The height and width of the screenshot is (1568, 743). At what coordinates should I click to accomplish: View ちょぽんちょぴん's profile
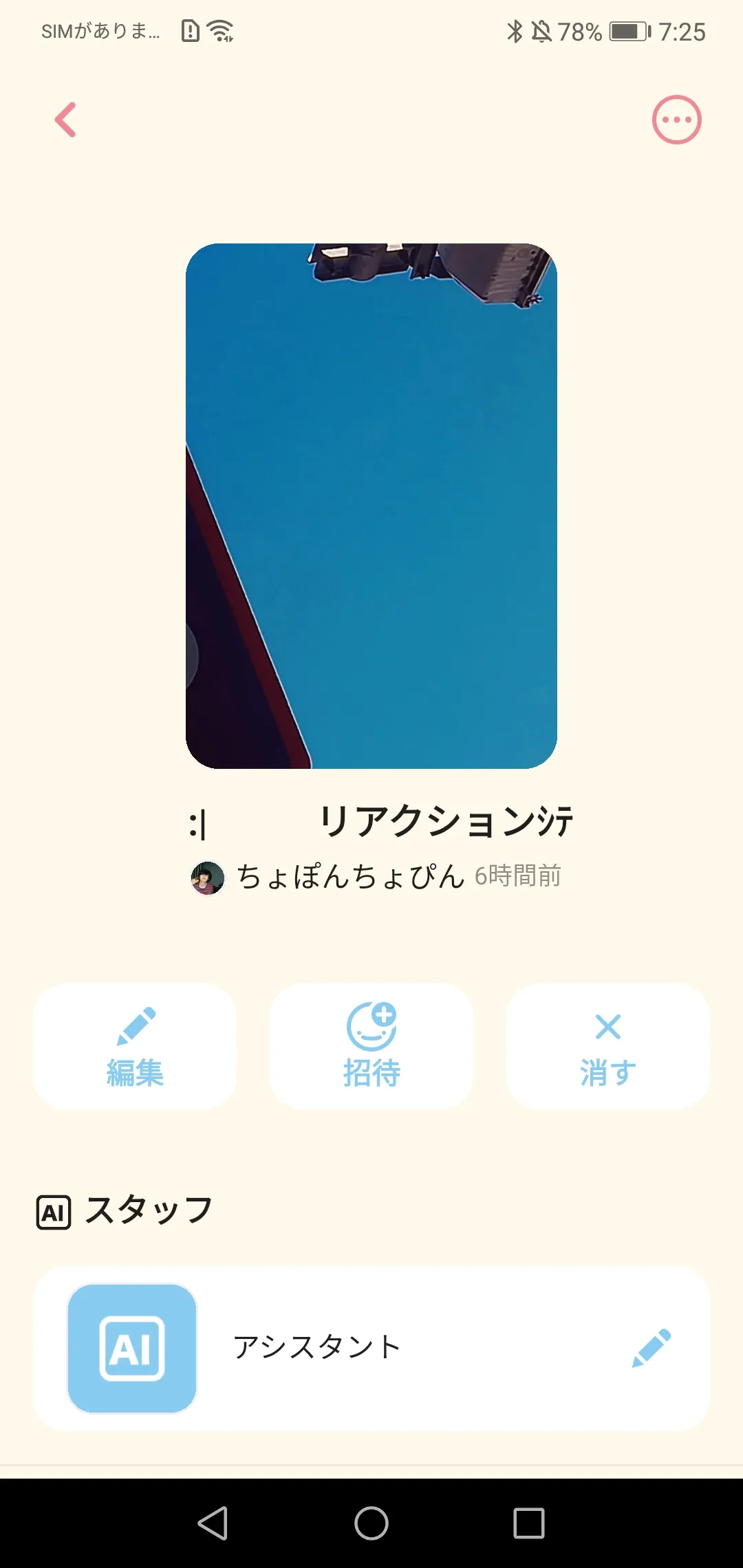[351, 877]
